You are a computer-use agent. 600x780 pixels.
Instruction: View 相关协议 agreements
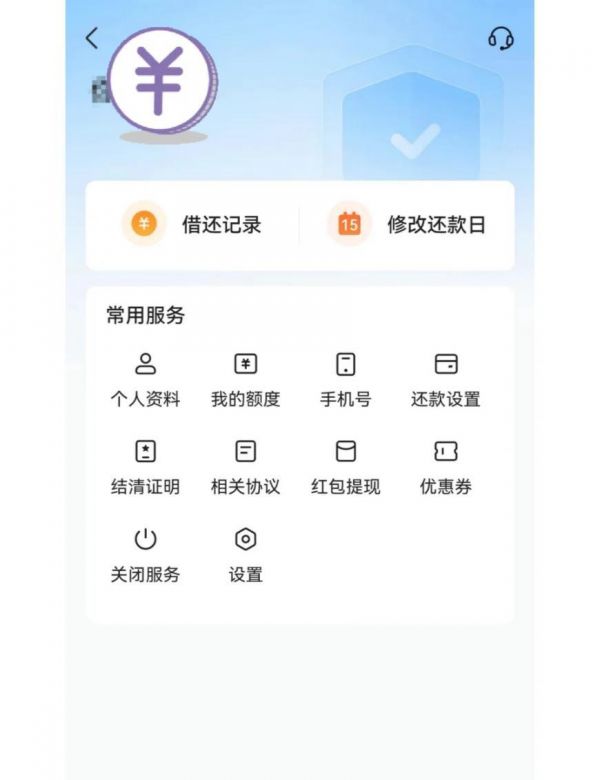point(246,467)
